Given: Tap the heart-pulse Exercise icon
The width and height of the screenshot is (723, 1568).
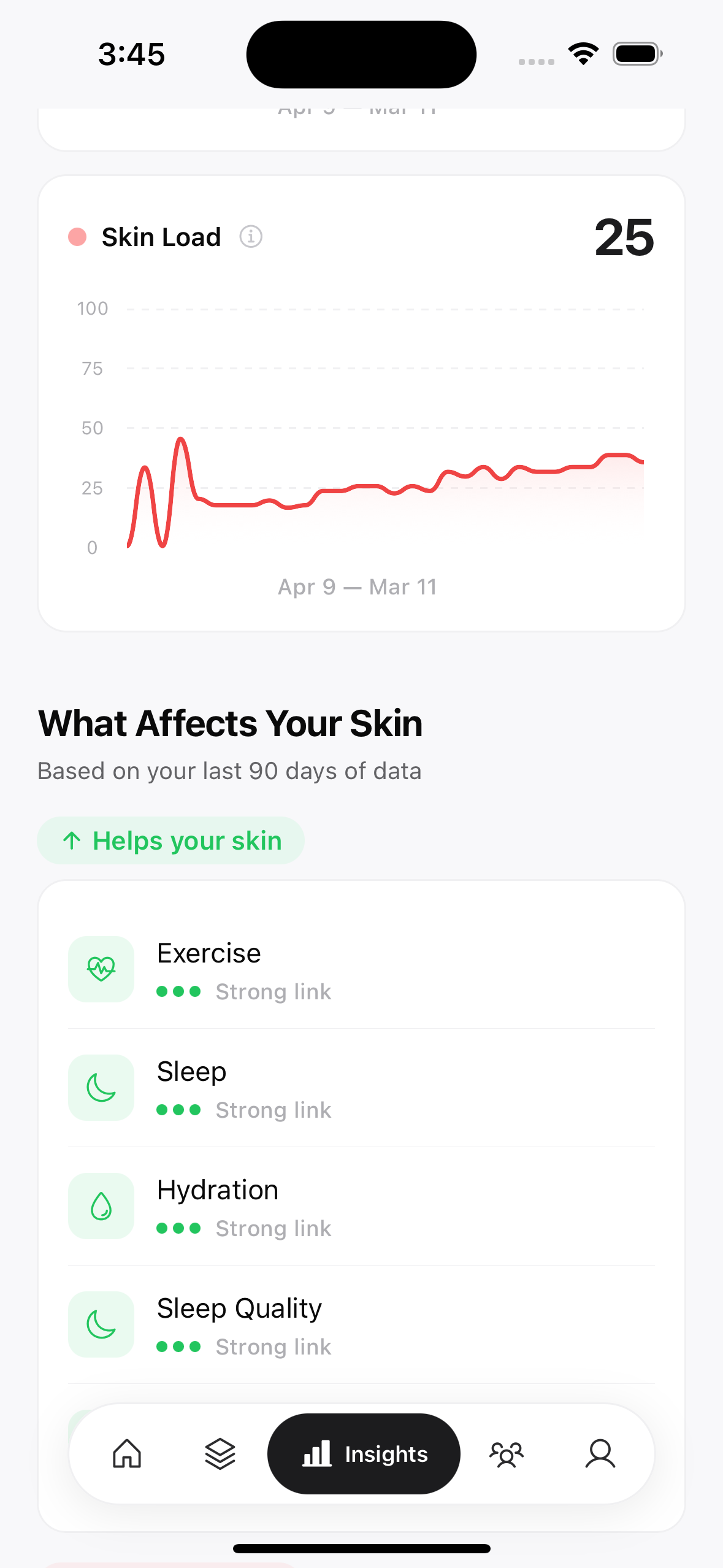Looking at the screenshot, I should (x=101, y=969).
